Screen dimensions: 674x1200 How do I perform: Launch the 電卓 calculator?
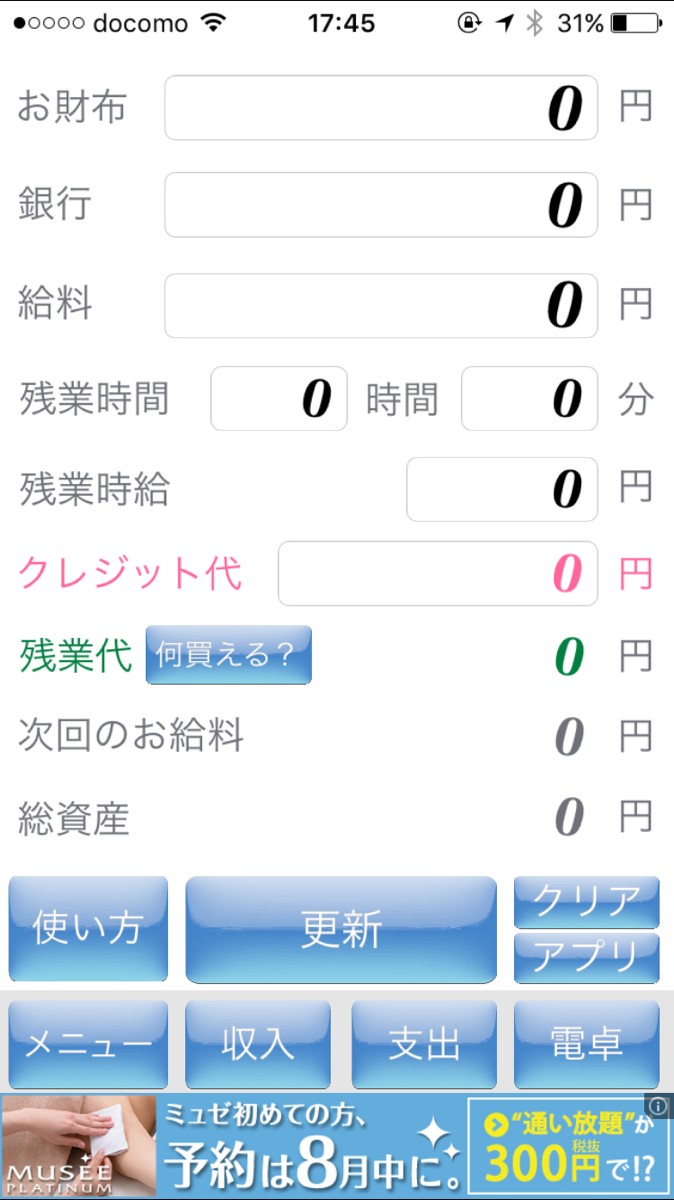click(x=587, y=1044)
